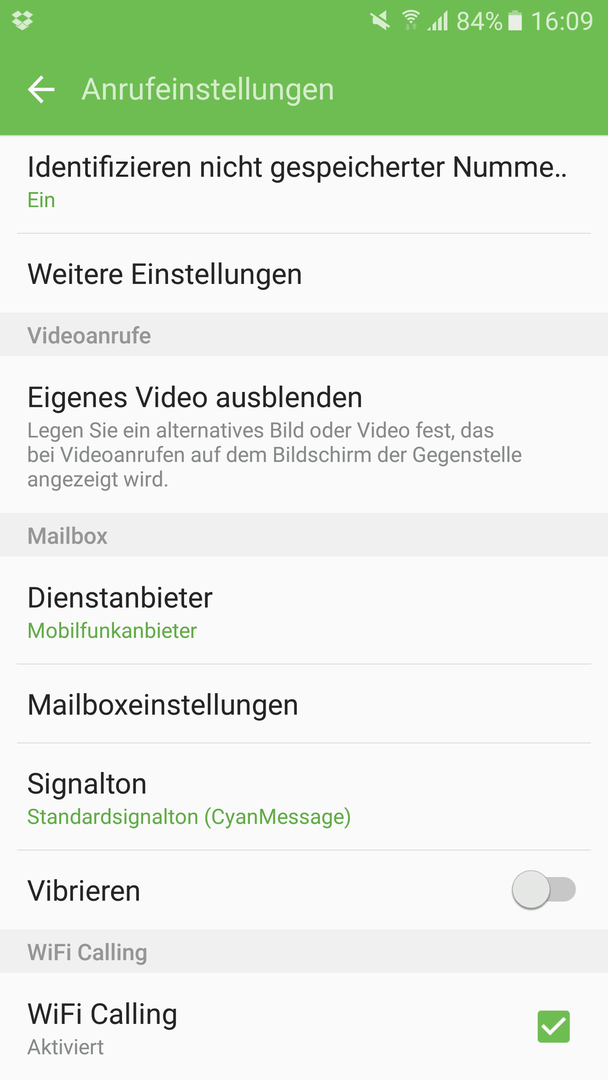Choose the mailbox Signalton

[x=304, y=797]
